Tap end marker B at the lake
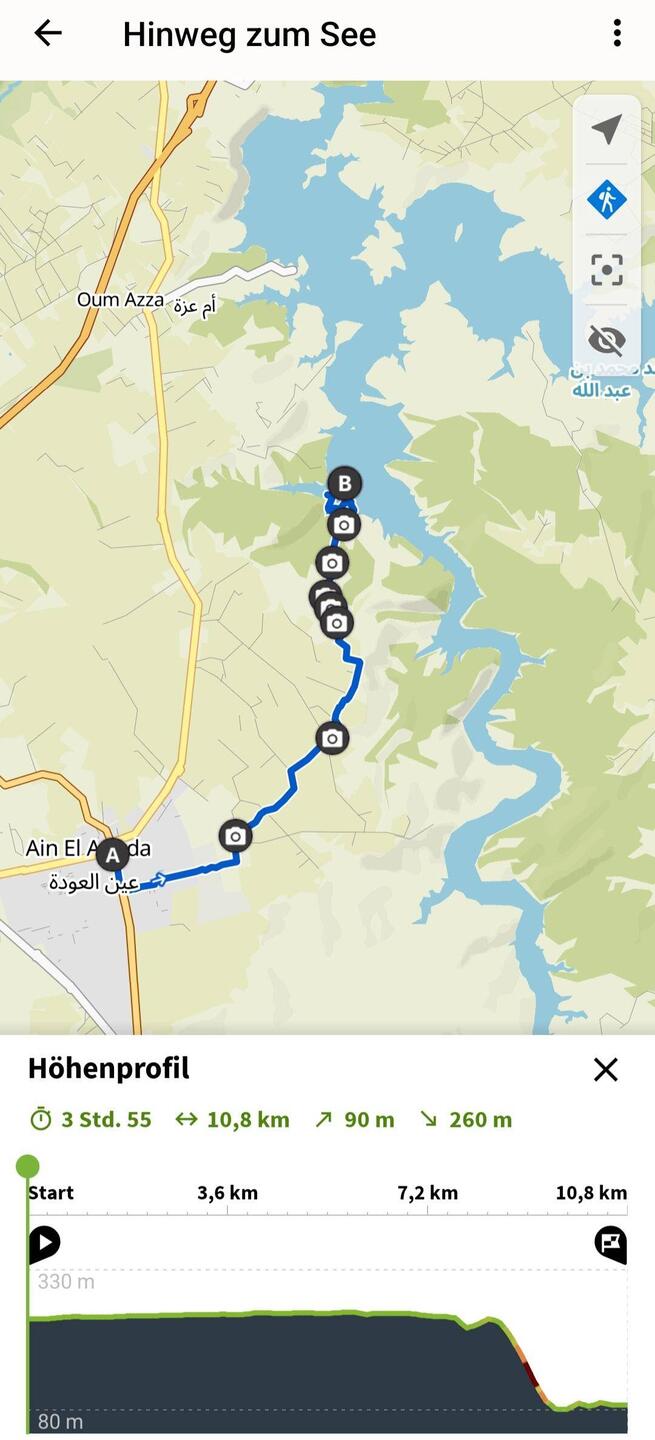655x1440 pixels. point(344,484)
